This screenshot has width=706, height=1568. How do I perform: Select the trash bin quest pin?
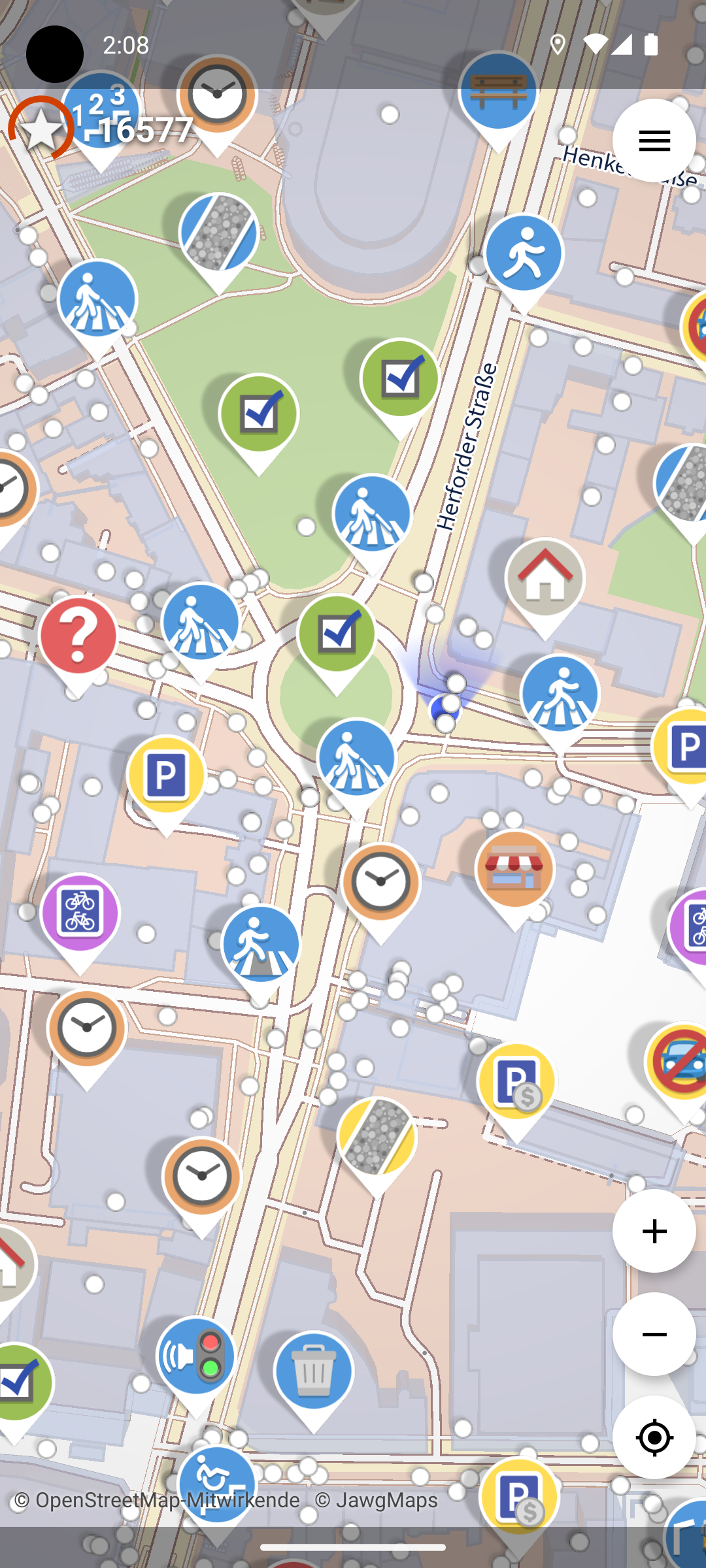[314, 1372]
